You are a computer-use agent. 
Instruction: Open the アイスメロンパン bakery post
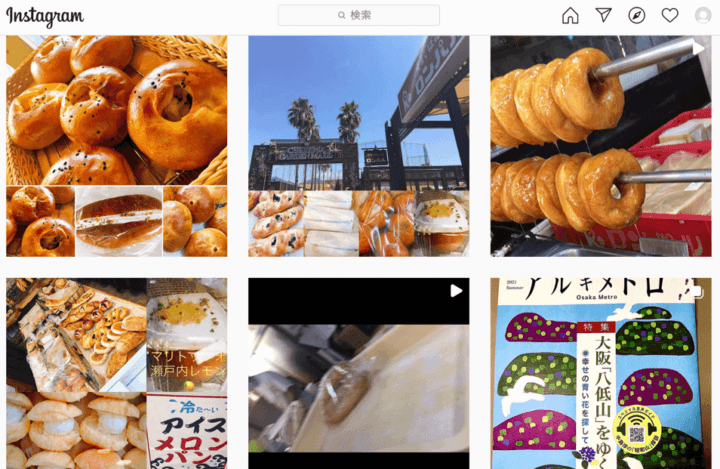point(116,374)
